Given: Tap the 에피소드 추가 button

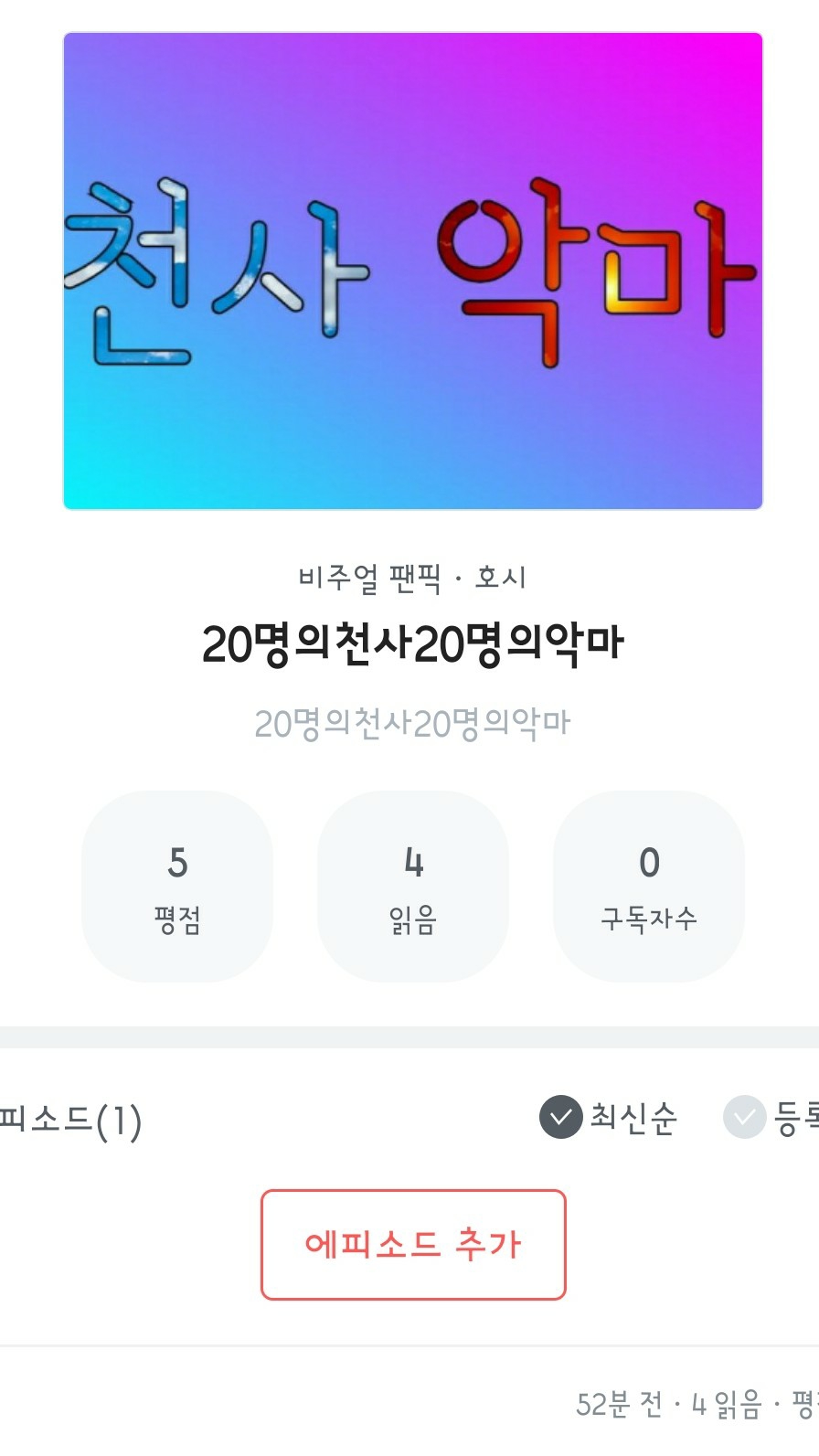Looking at the screenshot, I should (413, 1244).
